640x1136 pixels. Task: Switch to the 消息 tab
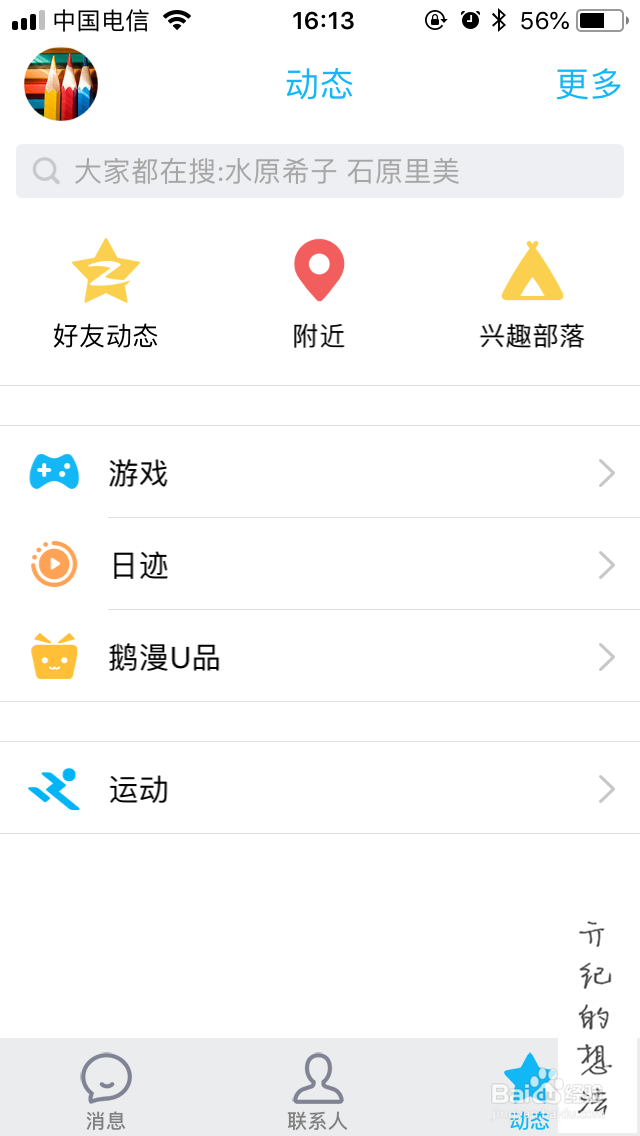tap(106, 1090)
